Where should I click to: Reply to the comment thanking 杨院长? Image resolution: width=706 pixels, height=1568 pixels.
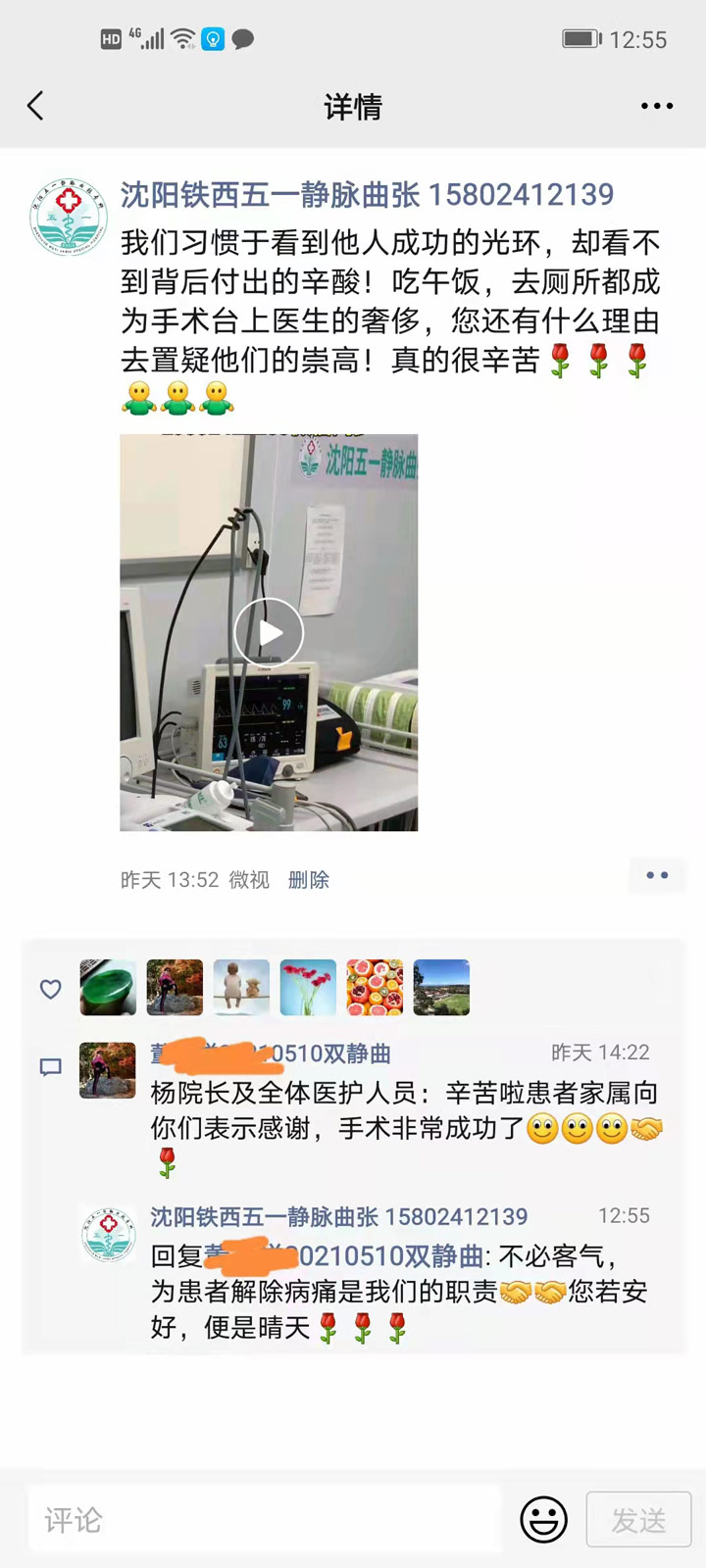(x=402, y=1111)
